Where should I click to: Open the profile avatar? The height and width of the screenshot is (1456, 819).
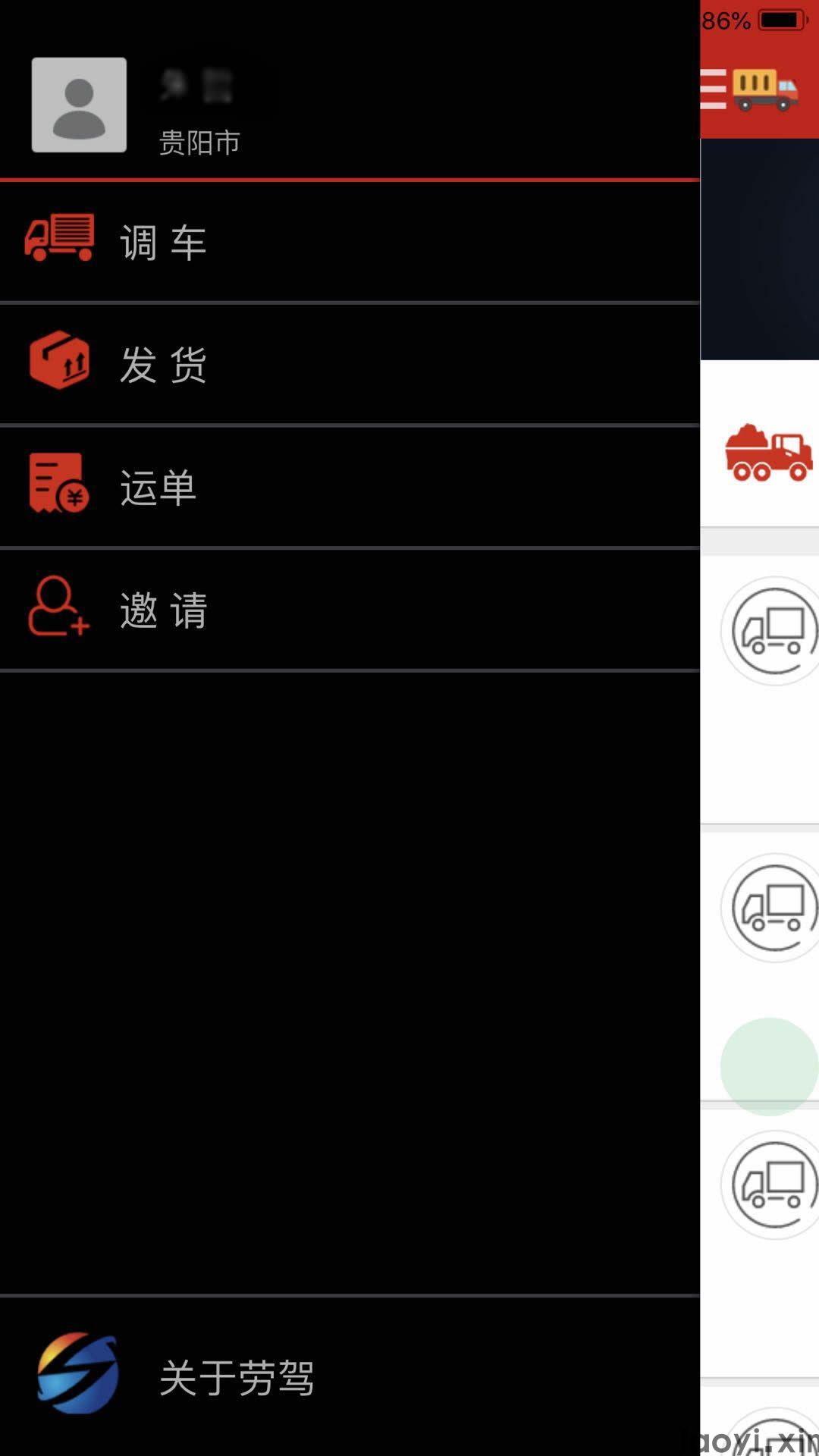pos(79,105)
